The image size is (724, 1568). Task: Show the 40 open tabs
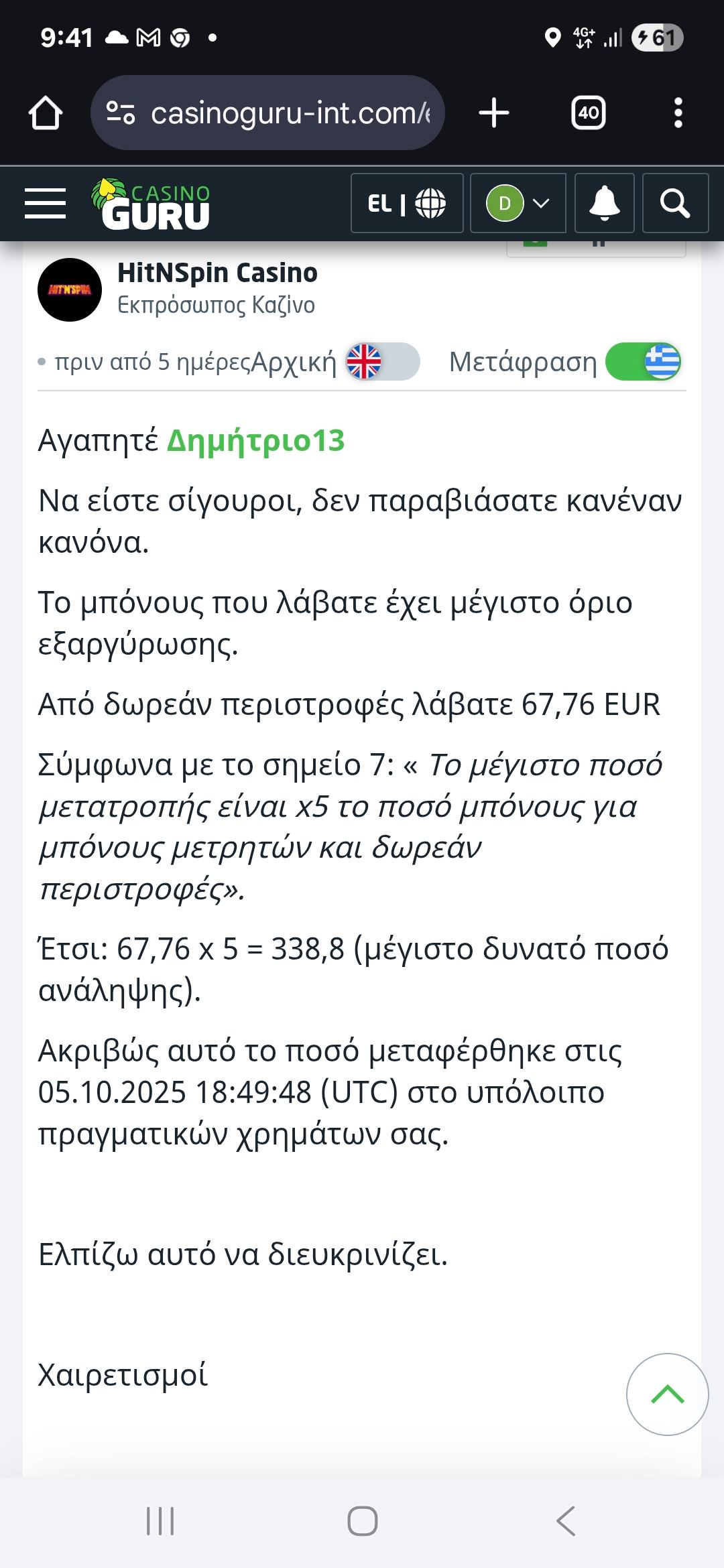tap(588, 113)
